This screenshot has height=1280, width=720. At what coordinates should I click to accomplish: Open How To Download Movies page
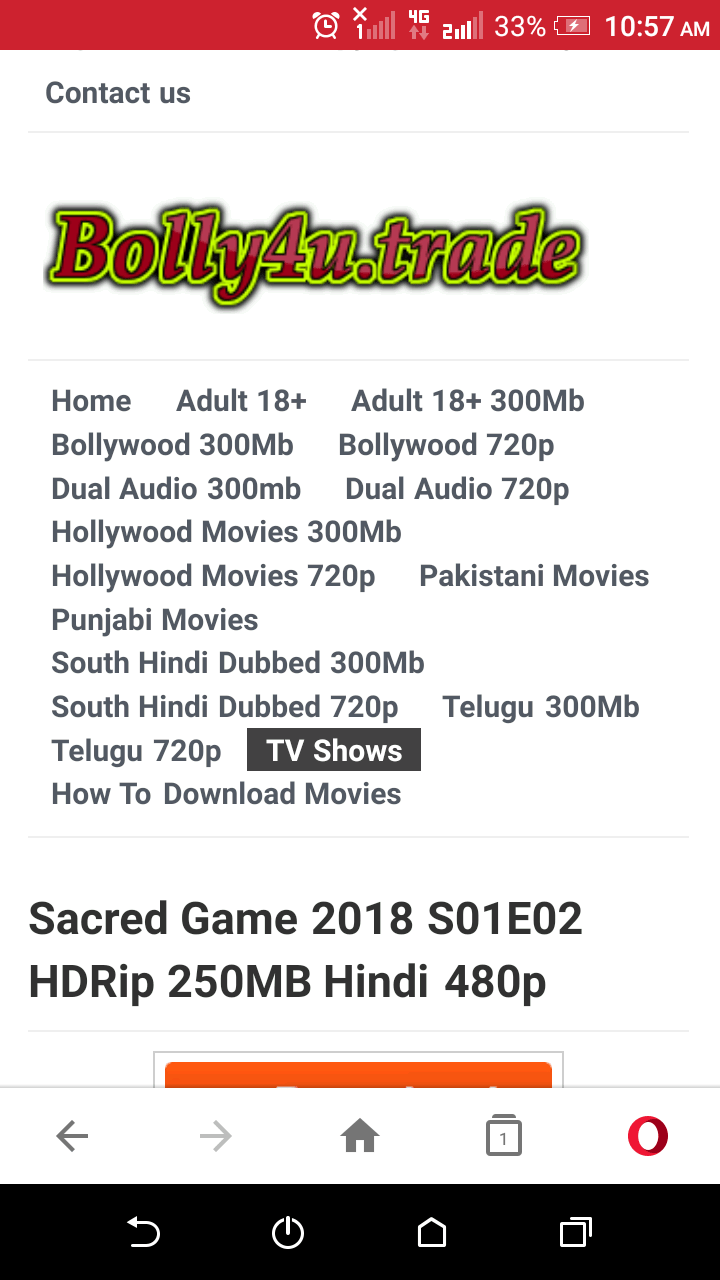[x=226, y=794]
